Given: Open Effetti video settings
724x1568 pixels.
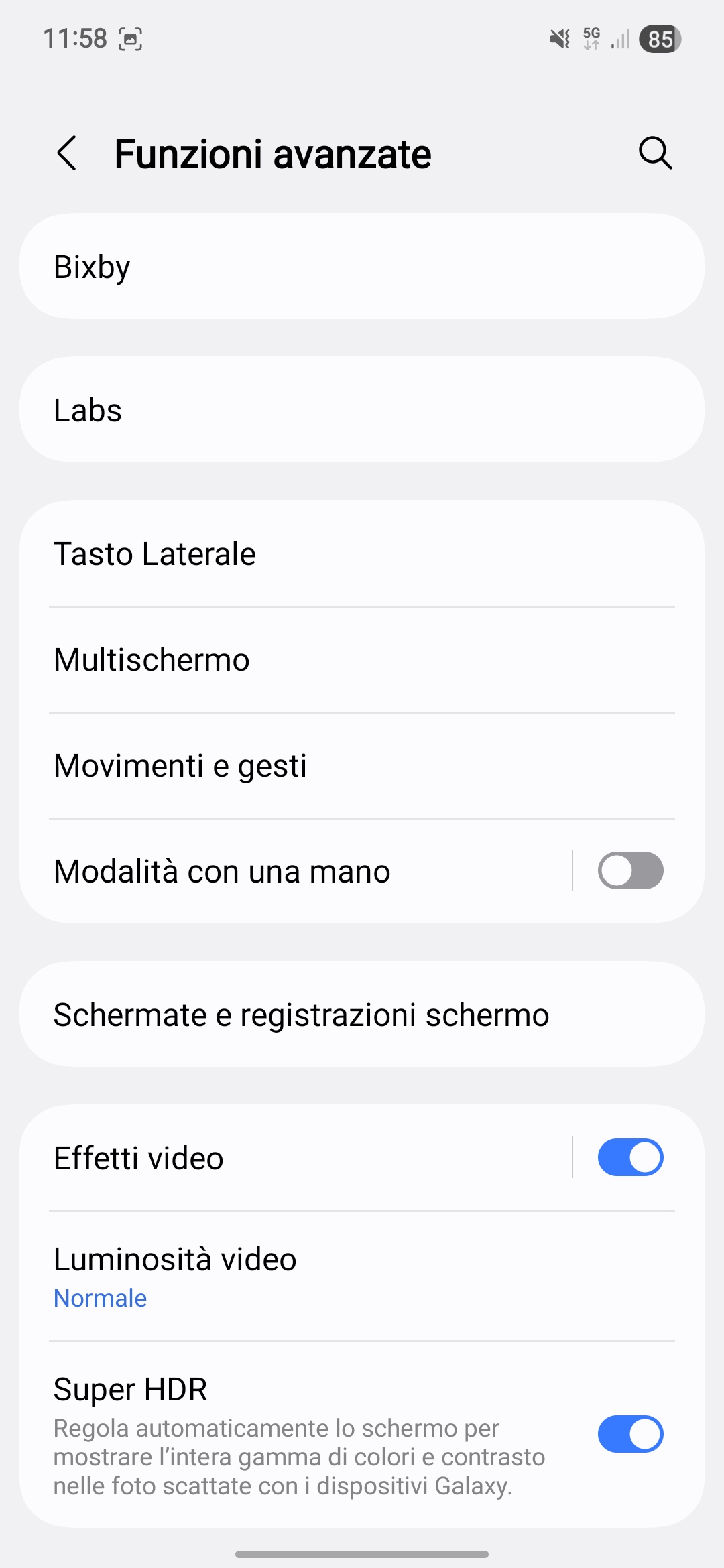Looking at the screenshot, I should [x=295, y=1158].
